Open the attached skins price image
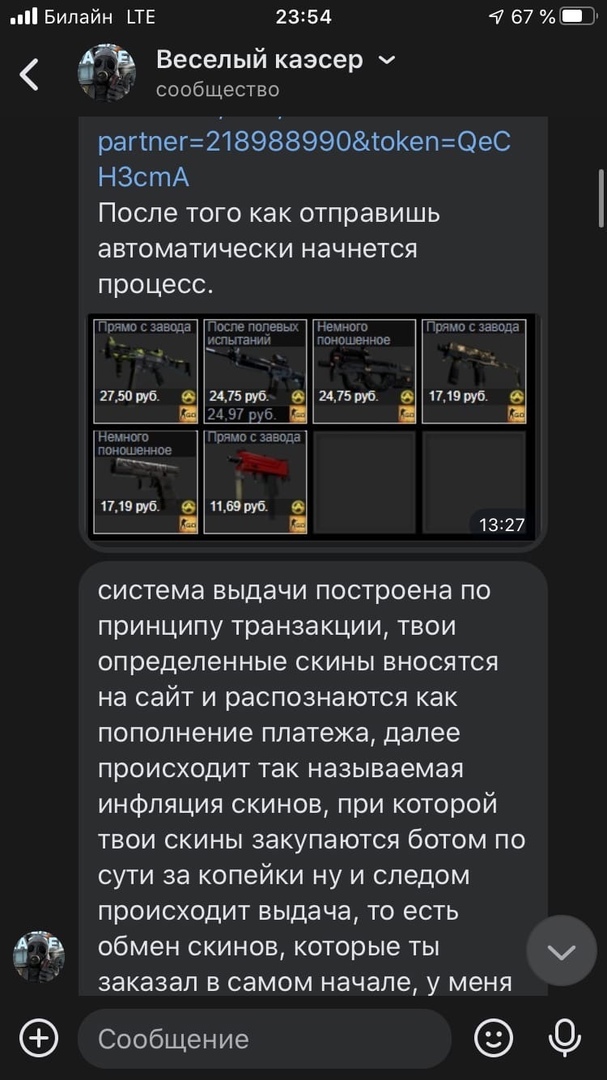 click(x=312, y=427)
